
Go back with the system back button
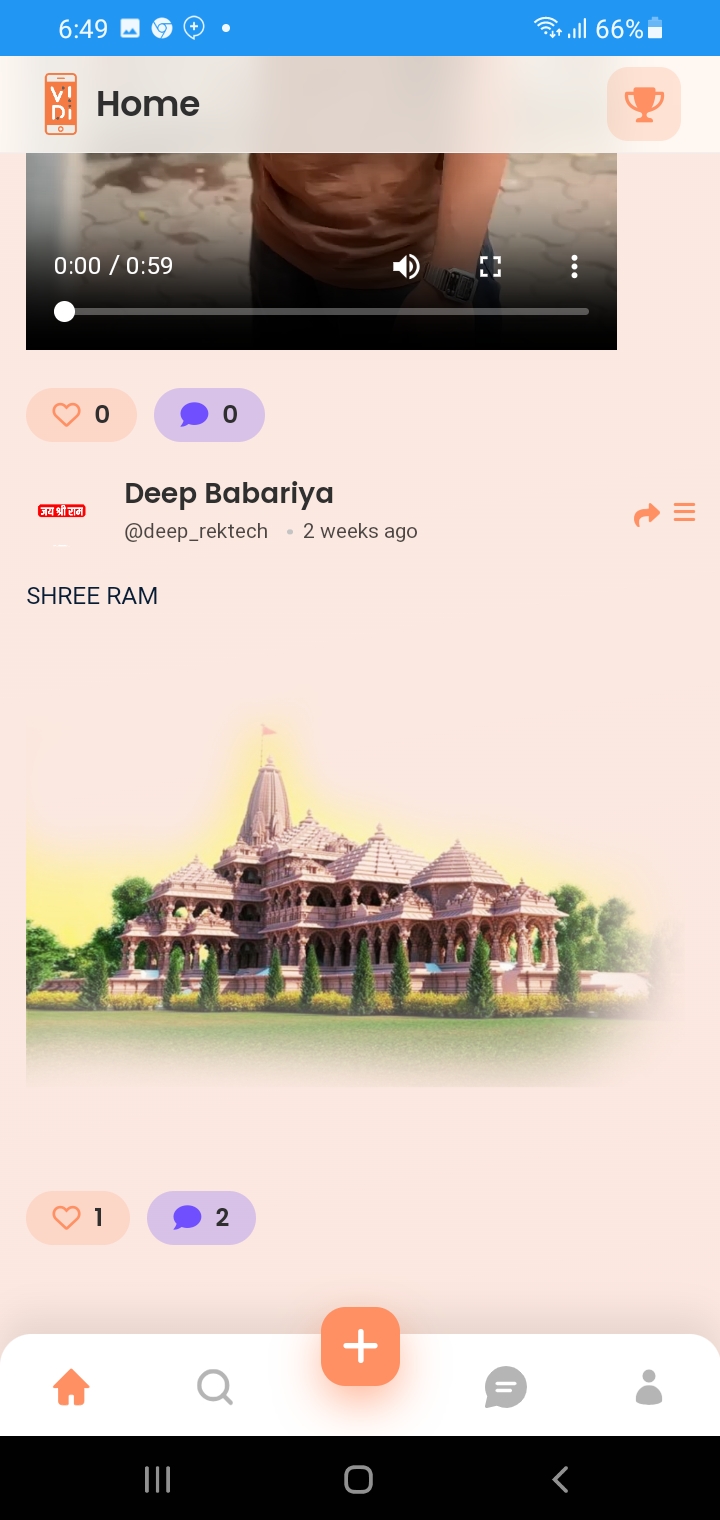pyautogui.click(x=561, y=1479)
